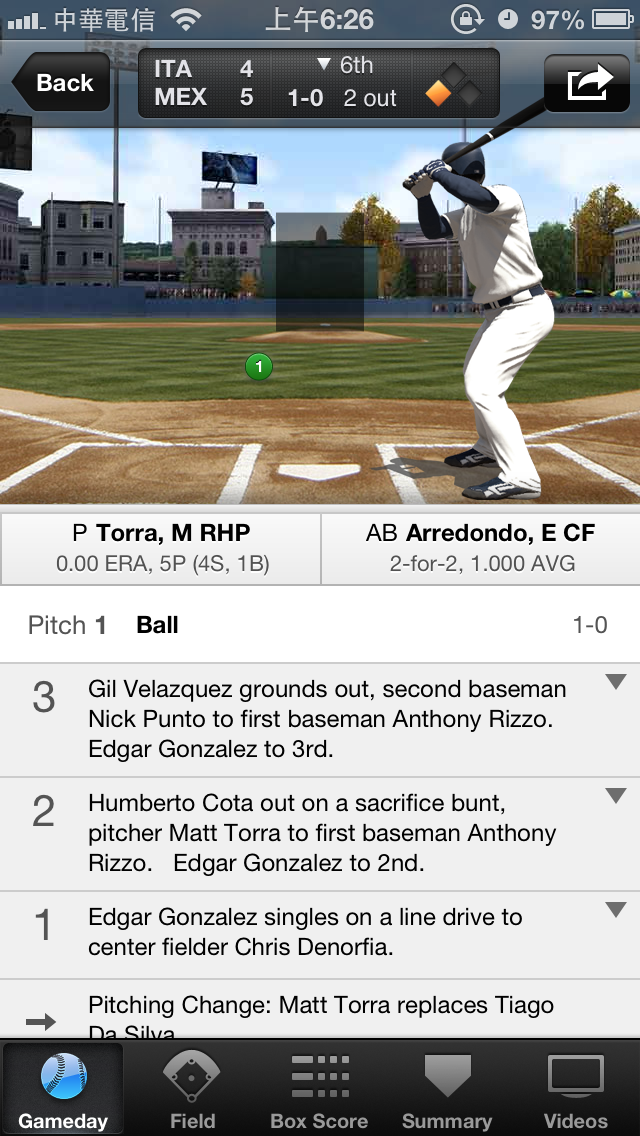Open the Box Score tab

[319, 1089]
